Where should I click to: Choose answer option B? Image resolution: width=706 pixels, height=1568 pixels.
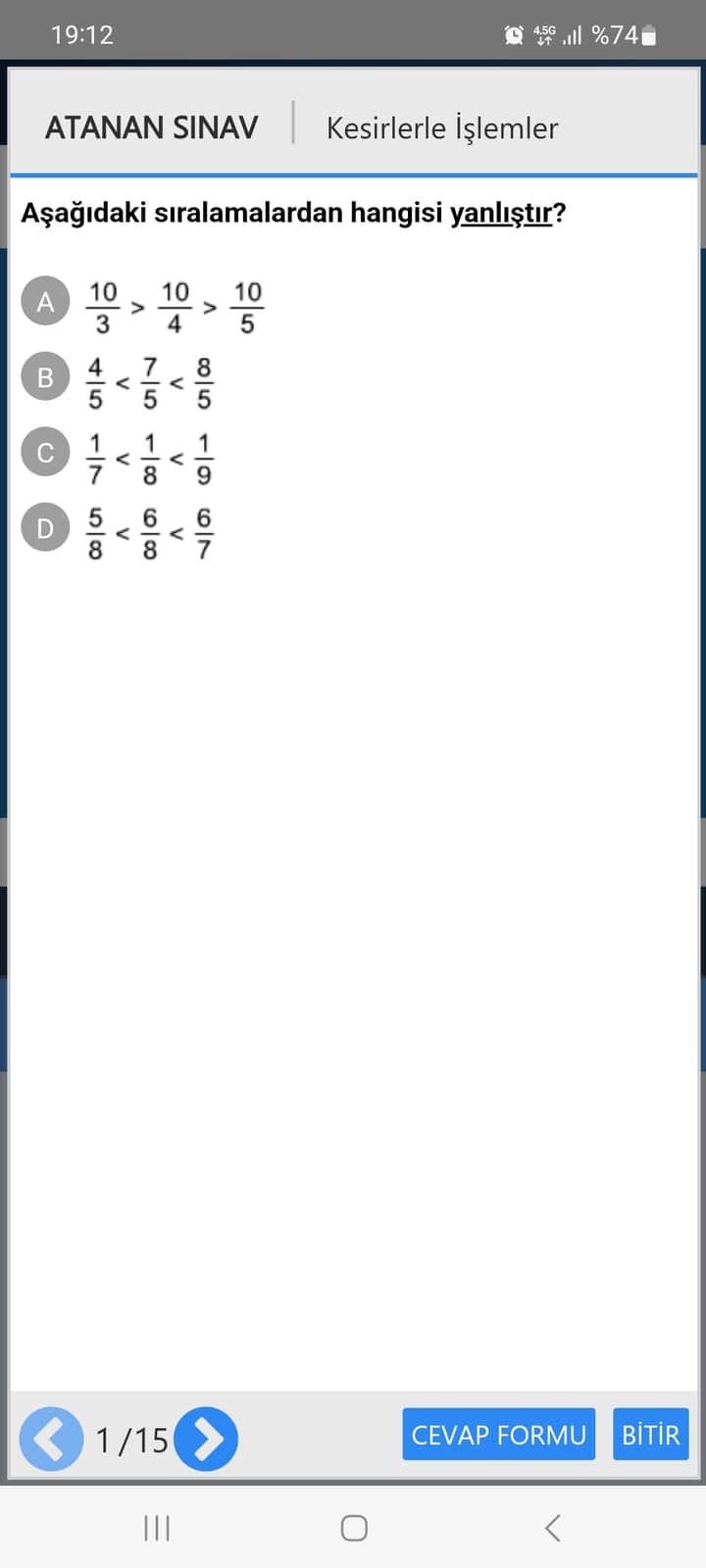click(x=45, y=377)
